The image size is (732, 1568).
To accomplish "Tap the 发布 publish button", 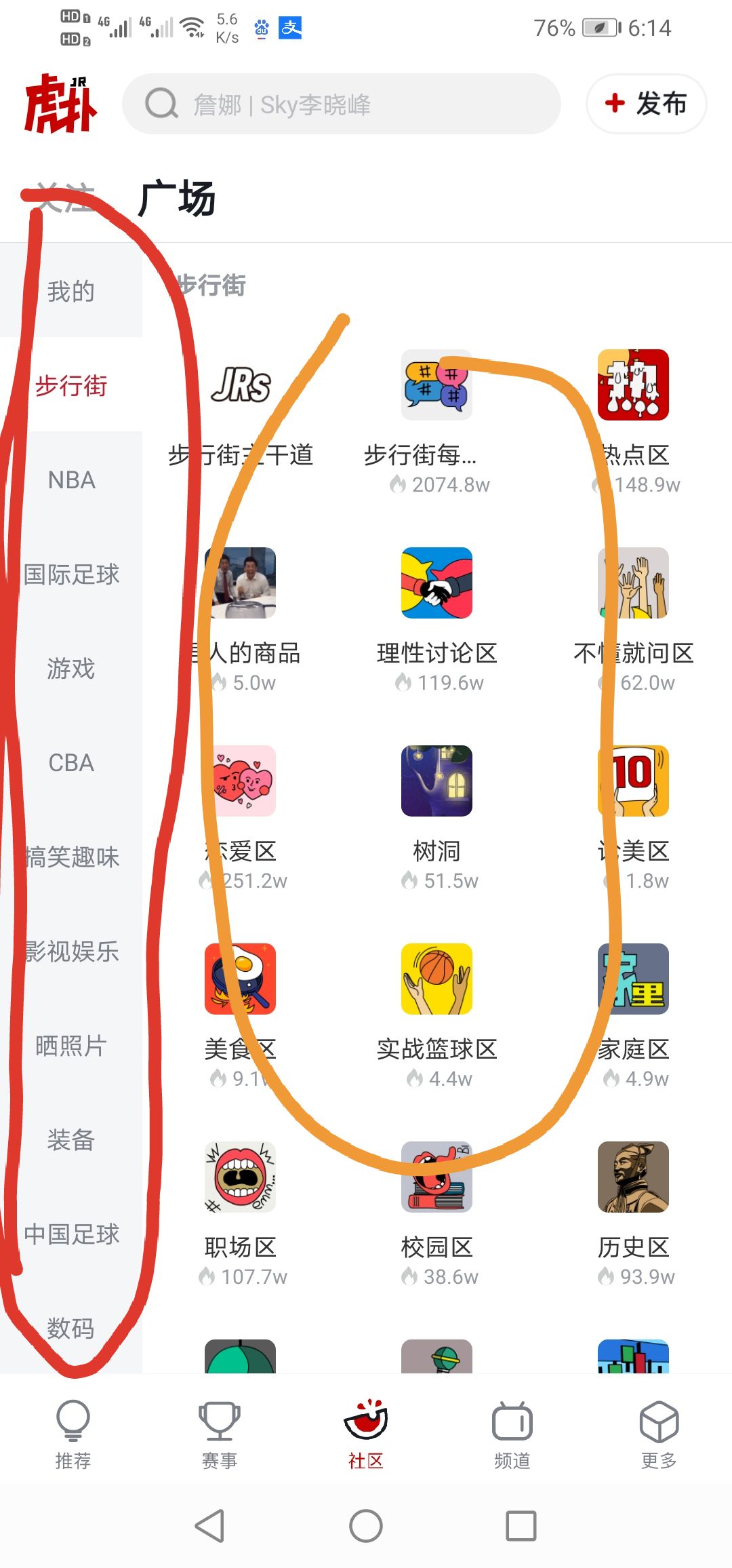I will [x=646, y=104].
